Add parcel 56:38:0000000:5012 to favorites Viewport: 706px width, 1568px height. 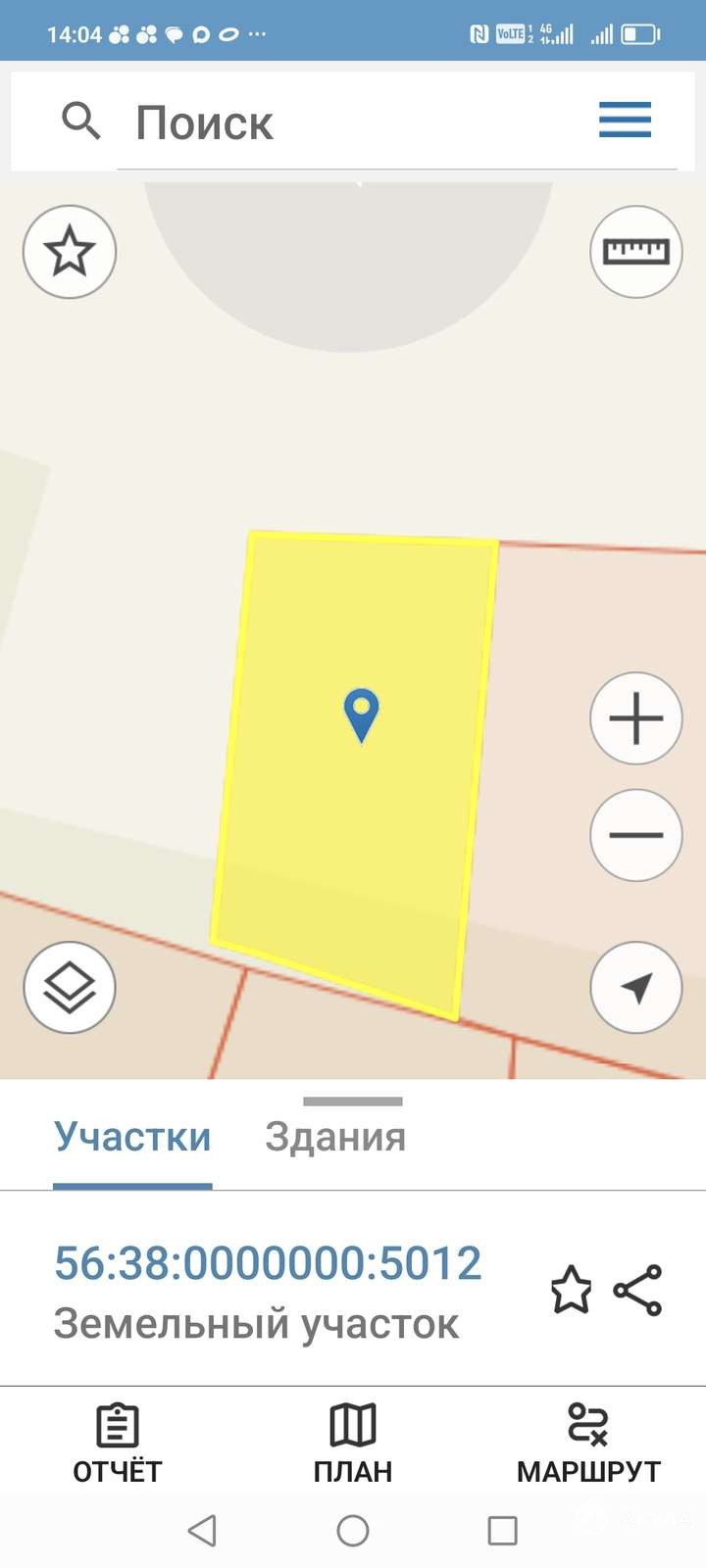[x=571, y=1290]
